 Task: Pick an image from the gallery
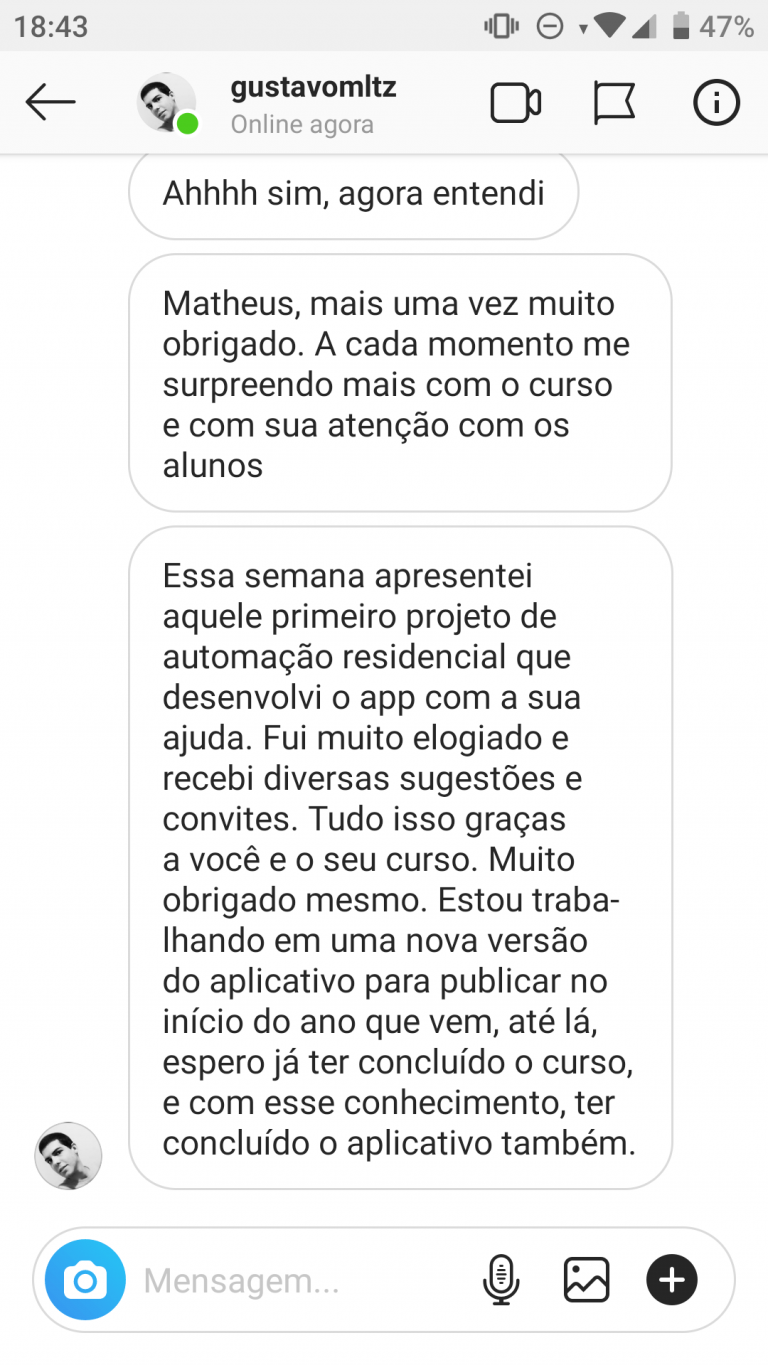[x=586, y=1280]
